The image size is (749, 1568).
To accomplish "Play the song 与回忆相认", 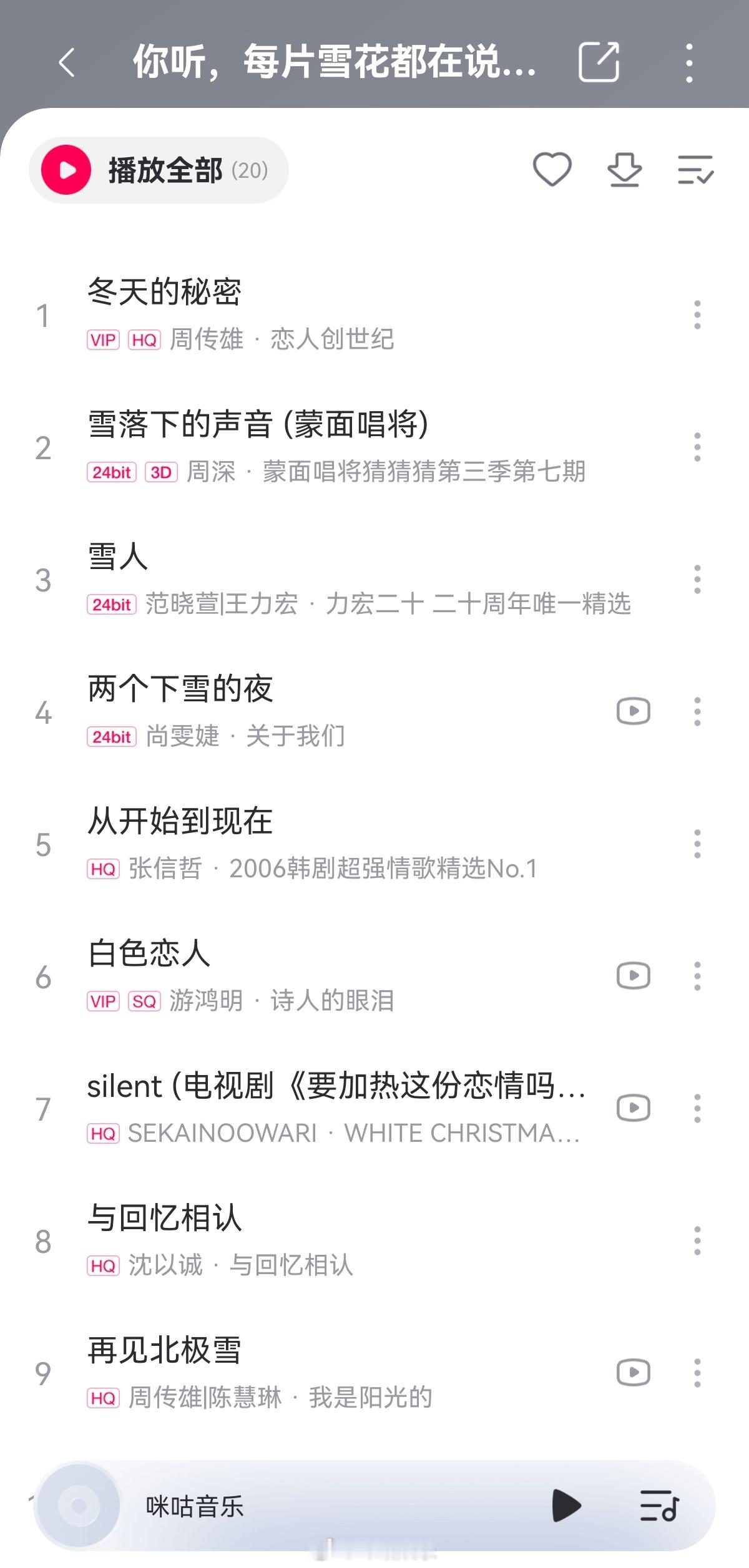I will [x=350, y=1241].
